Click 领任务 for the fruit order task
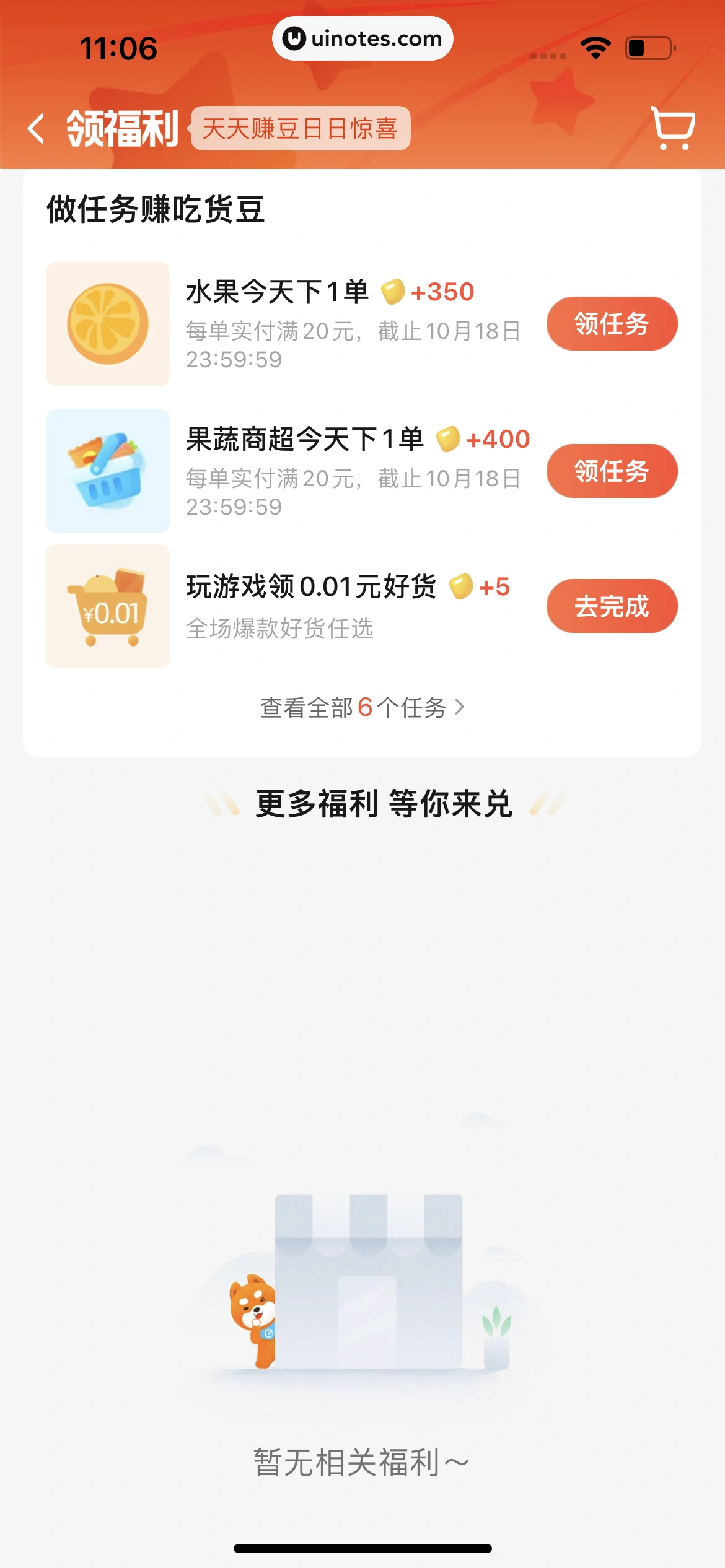Image resolution: width=725 pixels, height=1568 pixels. click(610, 323)
